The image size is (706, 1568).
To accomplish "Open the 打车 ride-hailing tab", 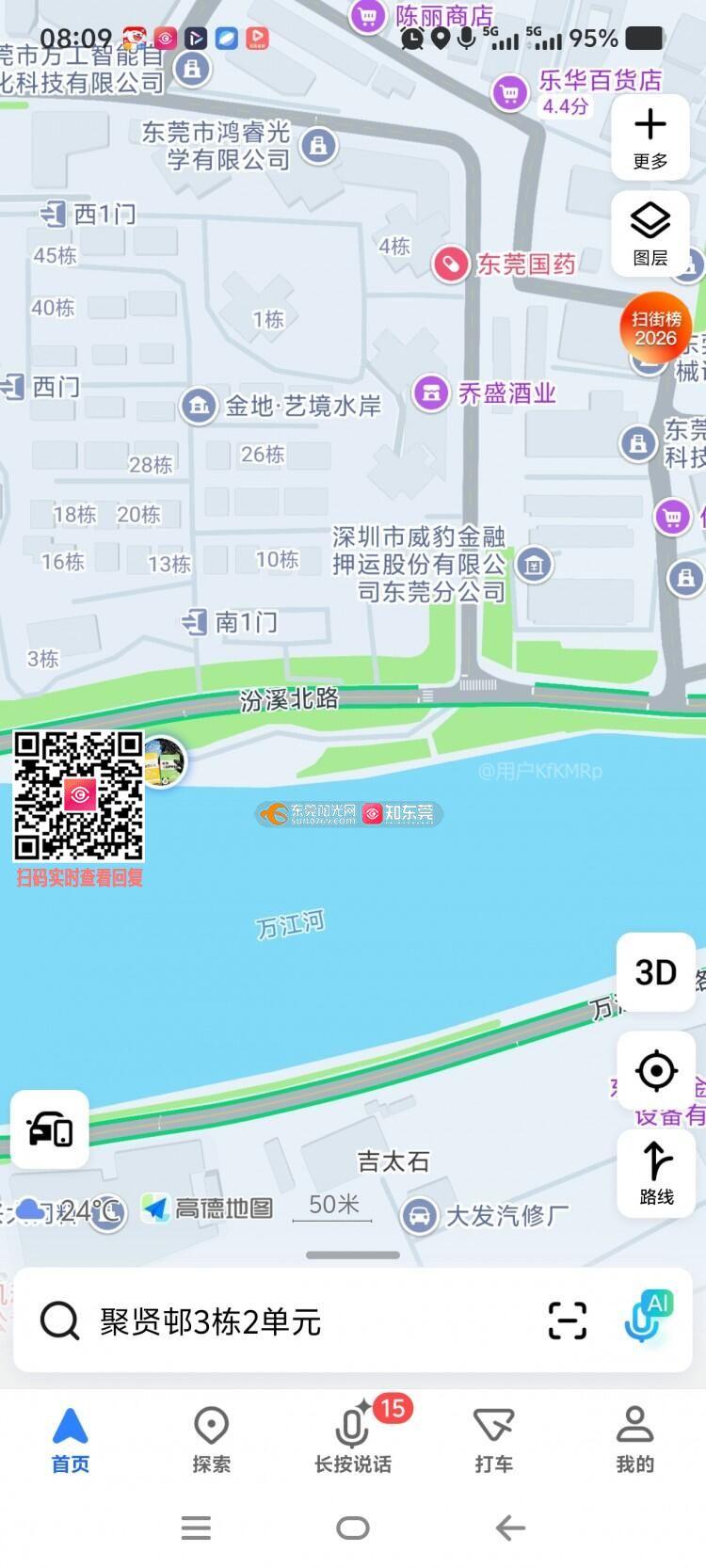I will (x=493, y=1440).
